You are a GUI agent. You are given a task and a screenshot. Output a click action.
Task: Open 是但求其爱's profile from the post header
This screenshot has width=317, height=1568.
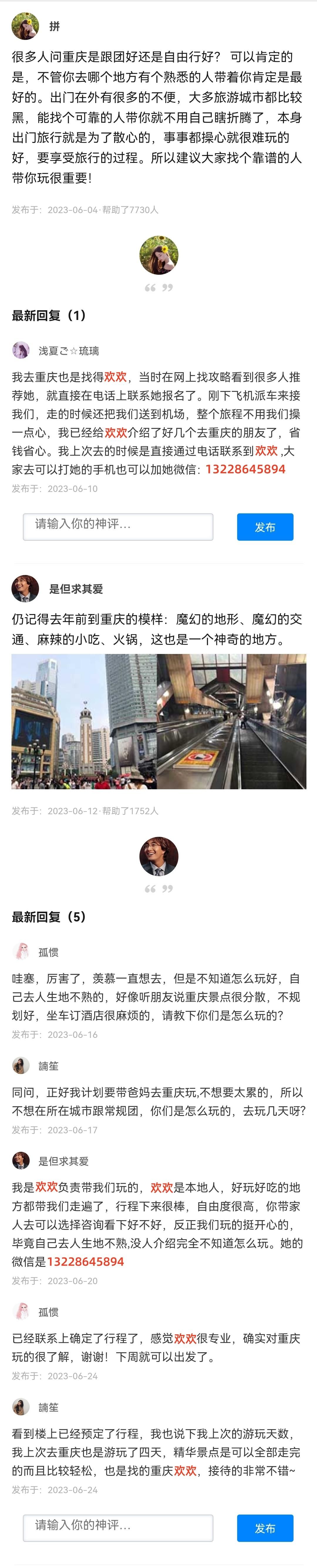click(26, 589)
